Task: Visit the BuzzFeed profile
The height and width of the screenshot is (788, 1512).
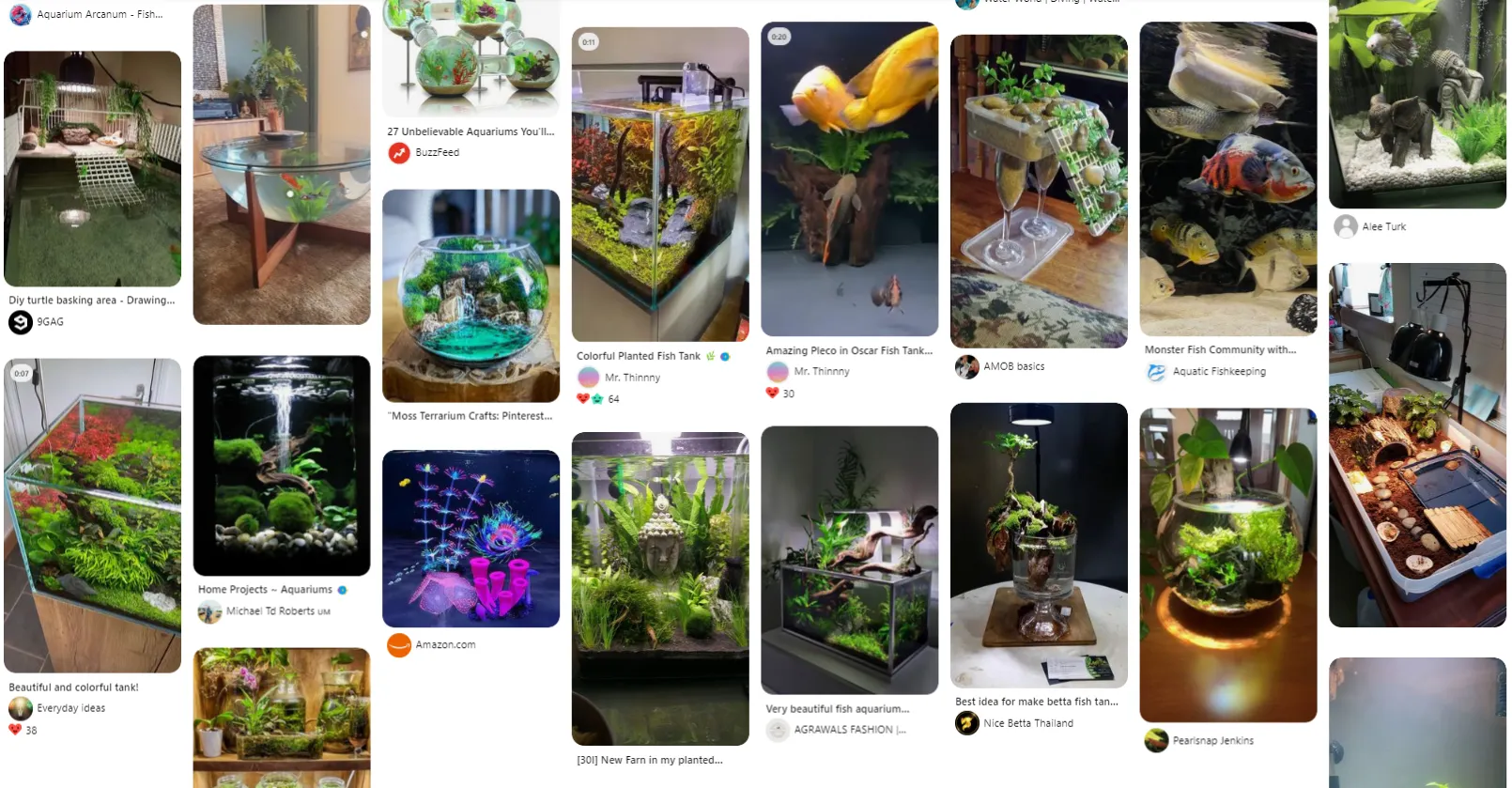Action: pyautogui.click(x=437, y=152)
